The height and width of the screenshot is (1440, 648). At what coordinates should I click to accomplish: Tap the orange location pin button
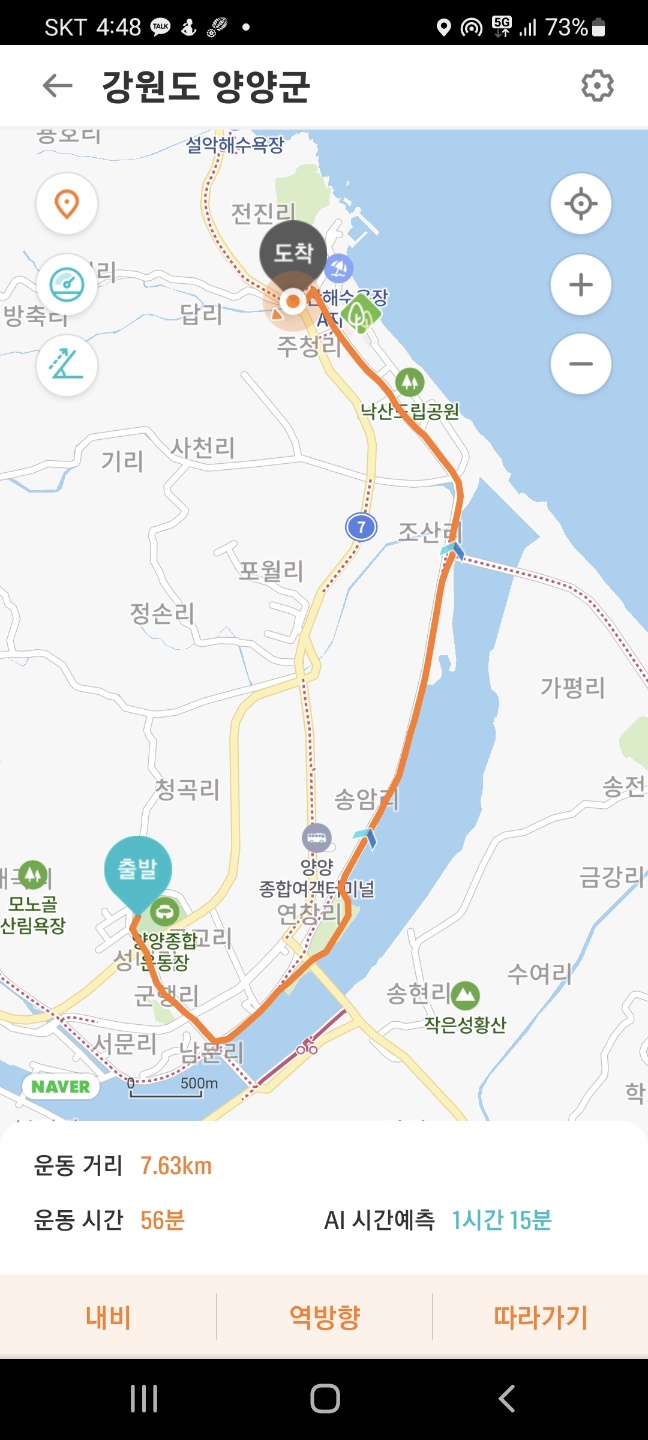(67, 205)
